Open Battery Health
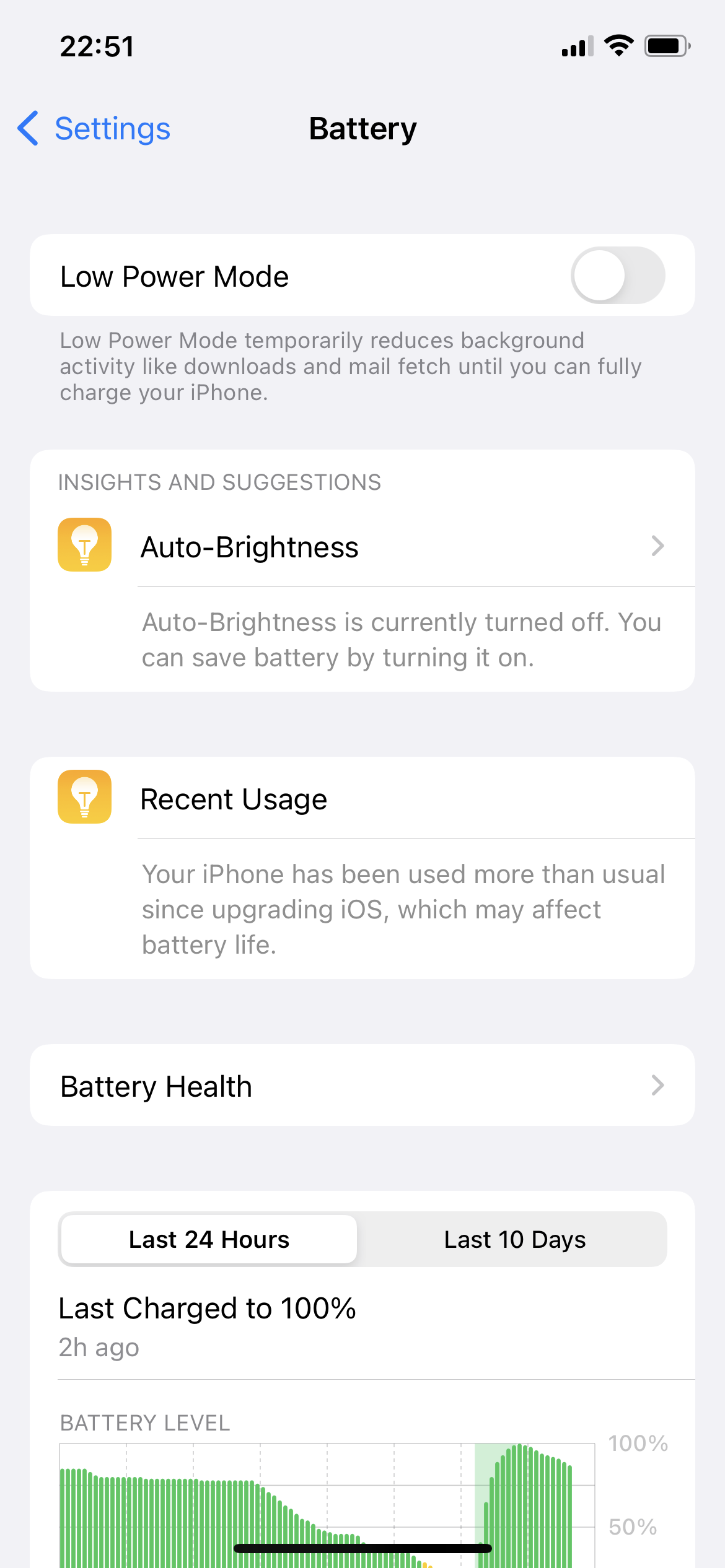The width and height of the screenshot is (725, 1568). click(x=362, y=1086)
